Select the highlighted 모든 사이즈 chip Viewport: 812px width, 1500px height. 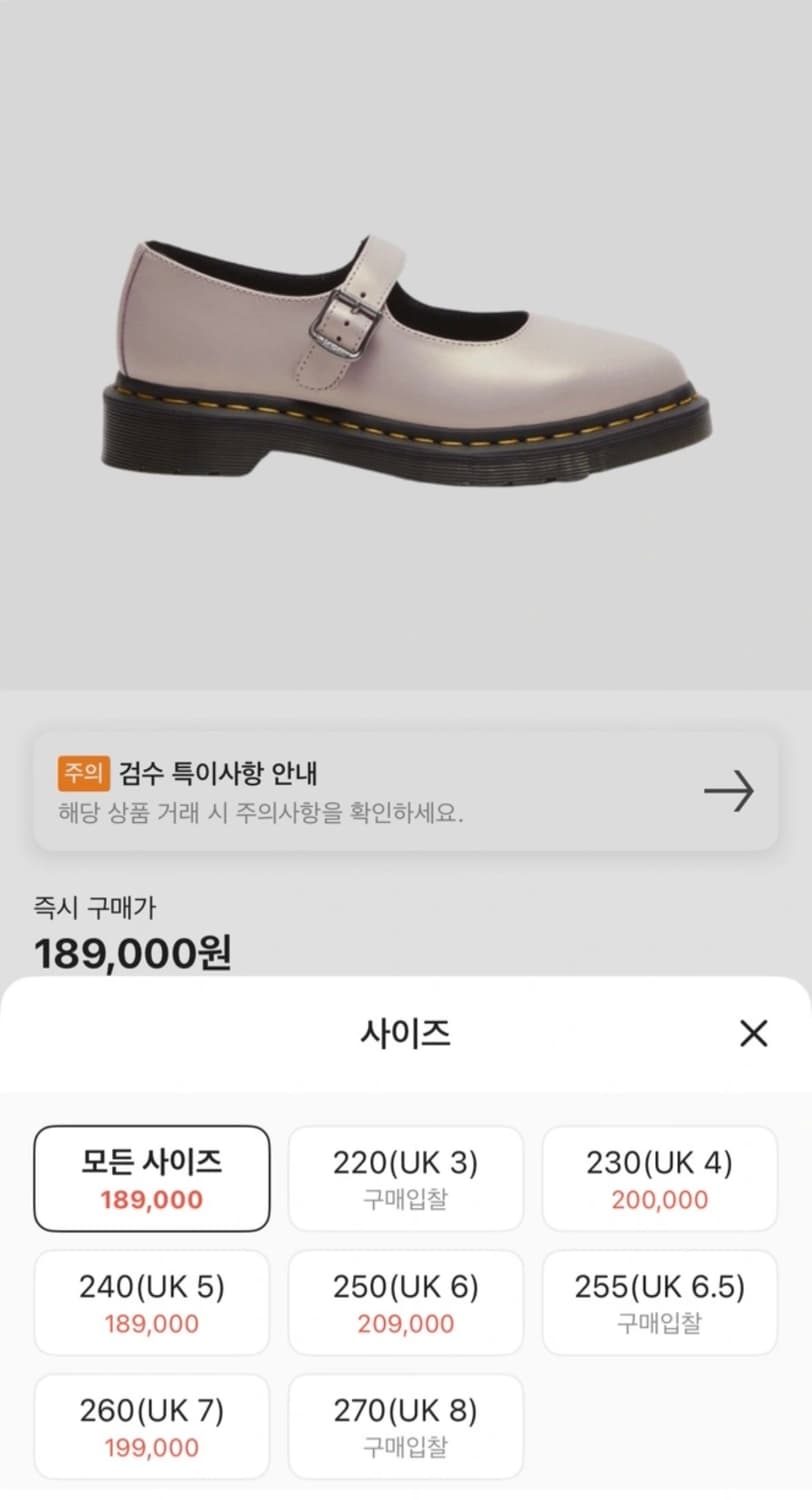point(151,1177)
